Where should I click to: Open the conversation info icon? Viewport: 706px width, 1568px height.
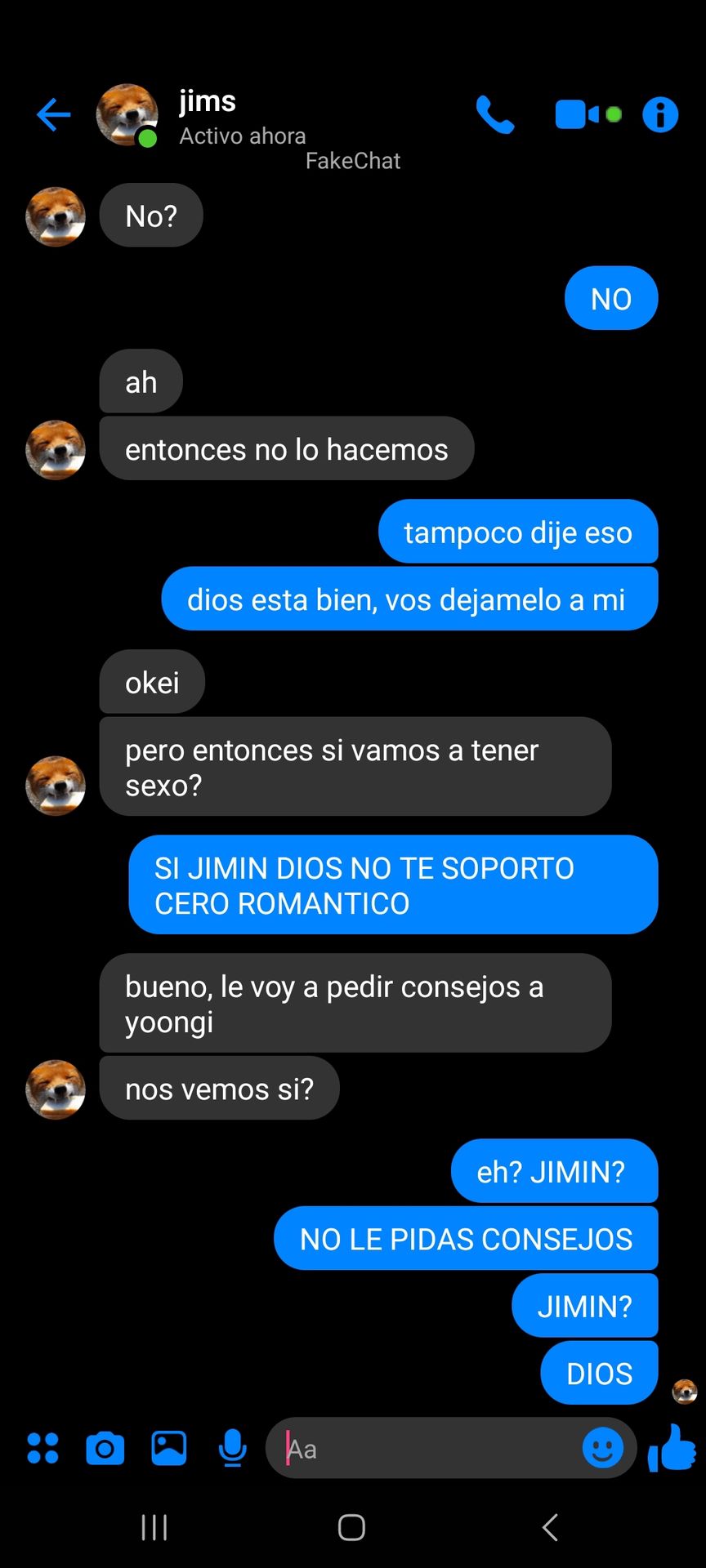tap(660, 114)
